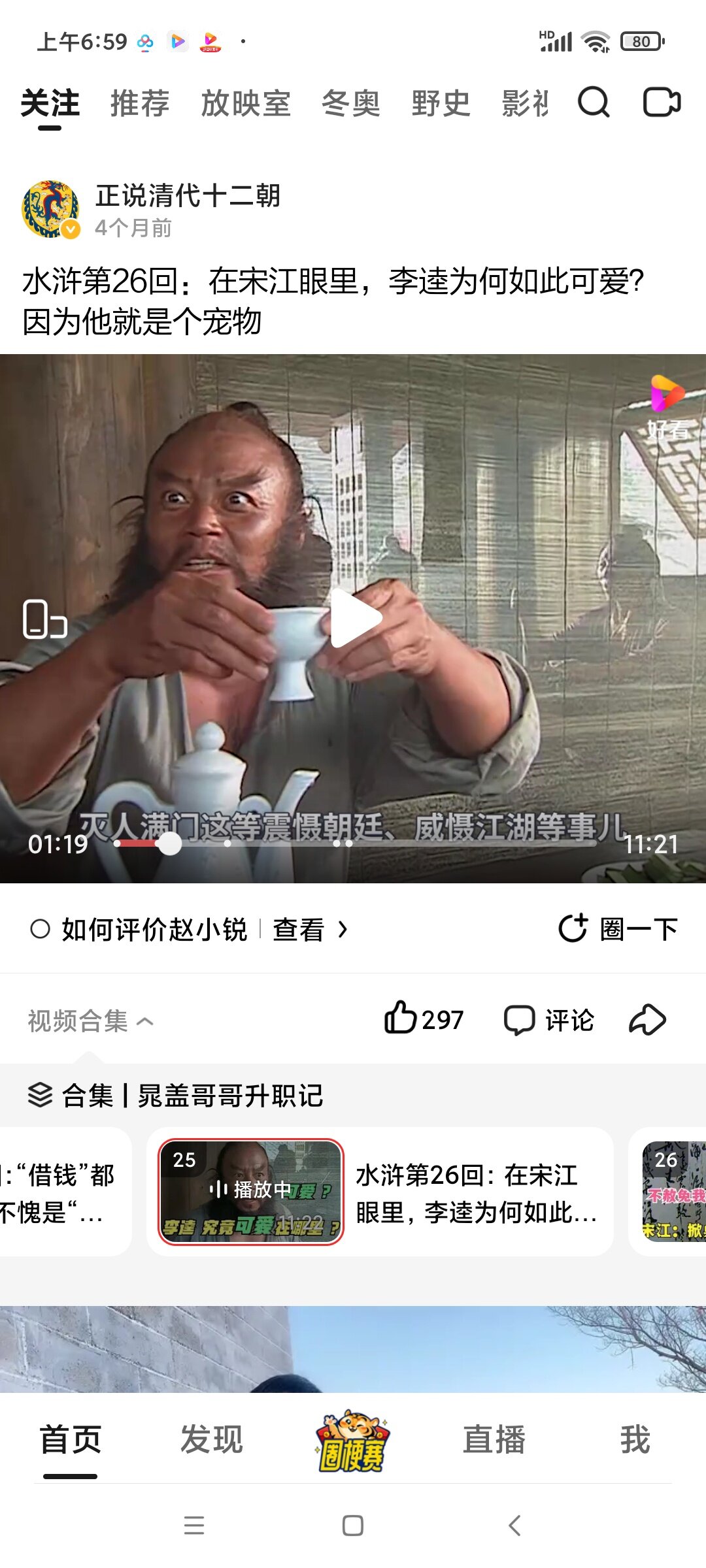Viewport: 706px width, 1568px height.
Task: Go to the 发现 tab
Action: [212, 1440]
